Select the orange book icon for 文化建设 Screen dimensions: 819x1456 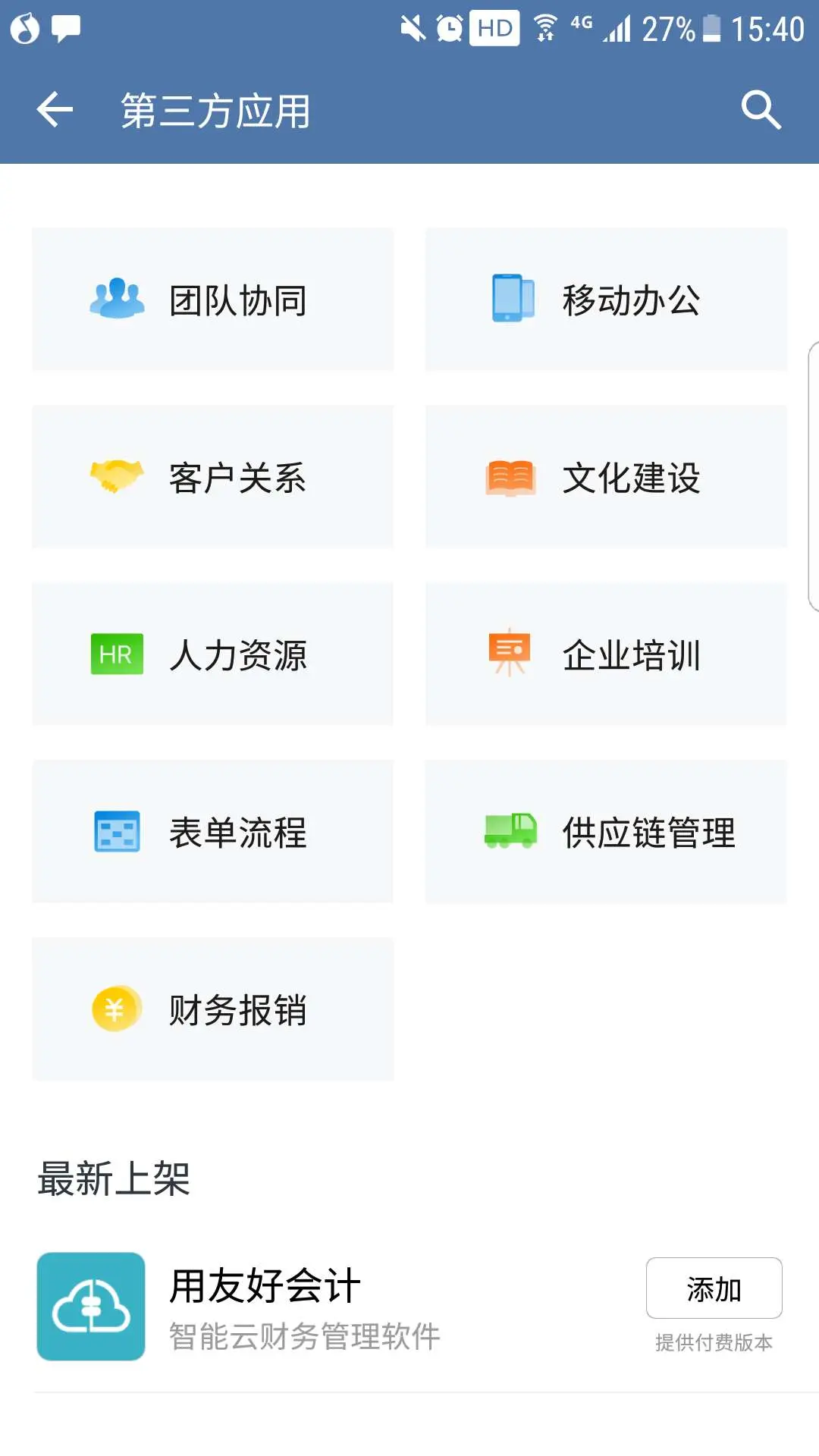(x=510, y=476)
